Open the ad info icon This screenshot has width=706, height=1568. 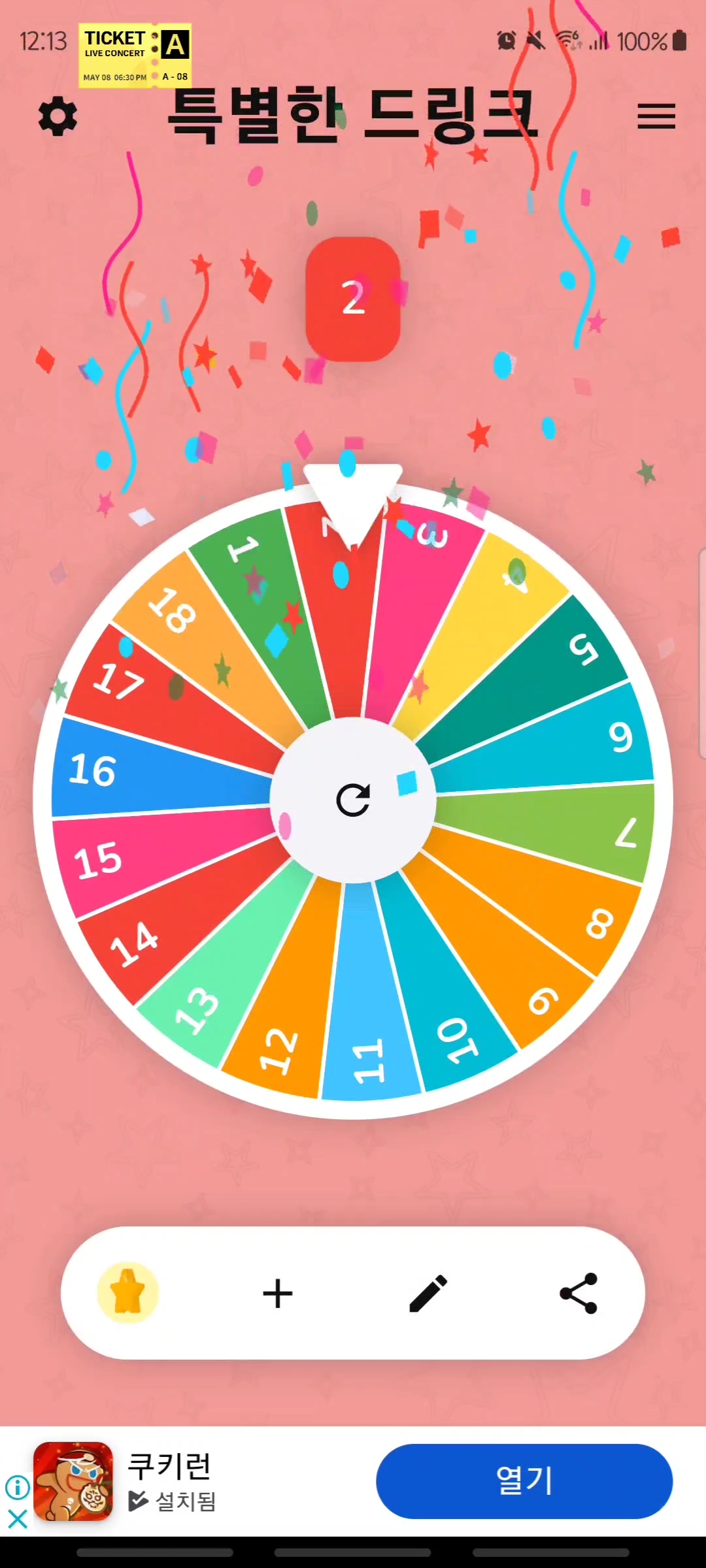(18, 1488)
